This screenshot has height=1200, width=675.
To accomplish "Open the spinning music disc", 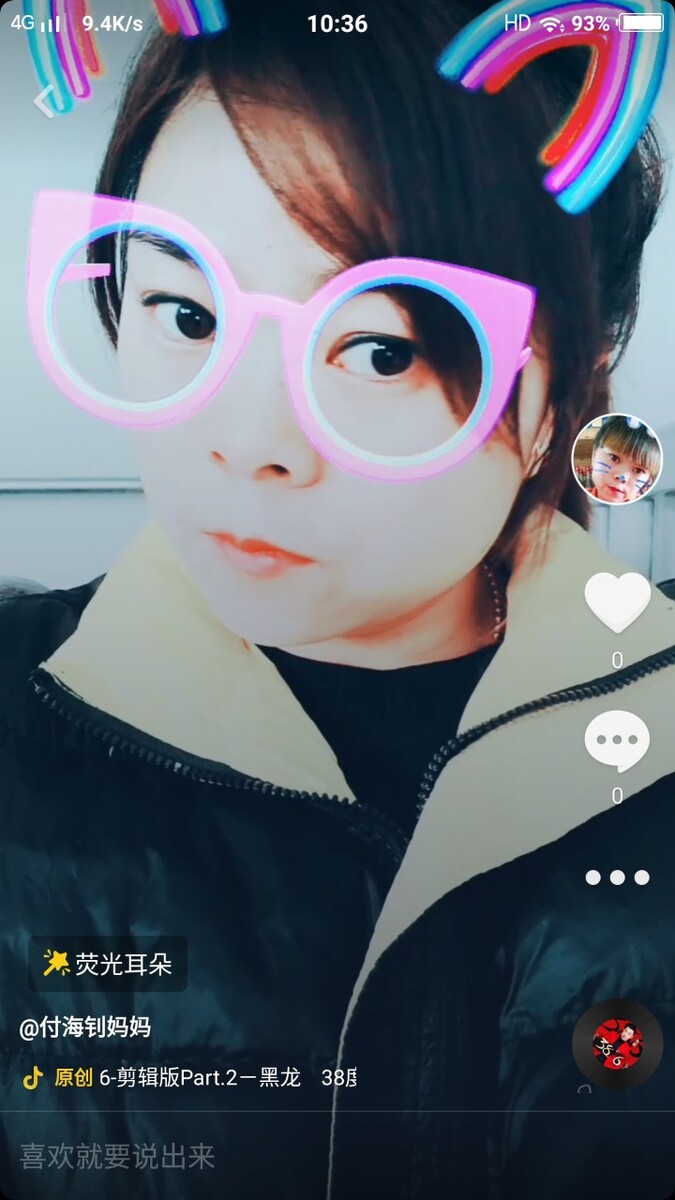I will [617, 1043].
